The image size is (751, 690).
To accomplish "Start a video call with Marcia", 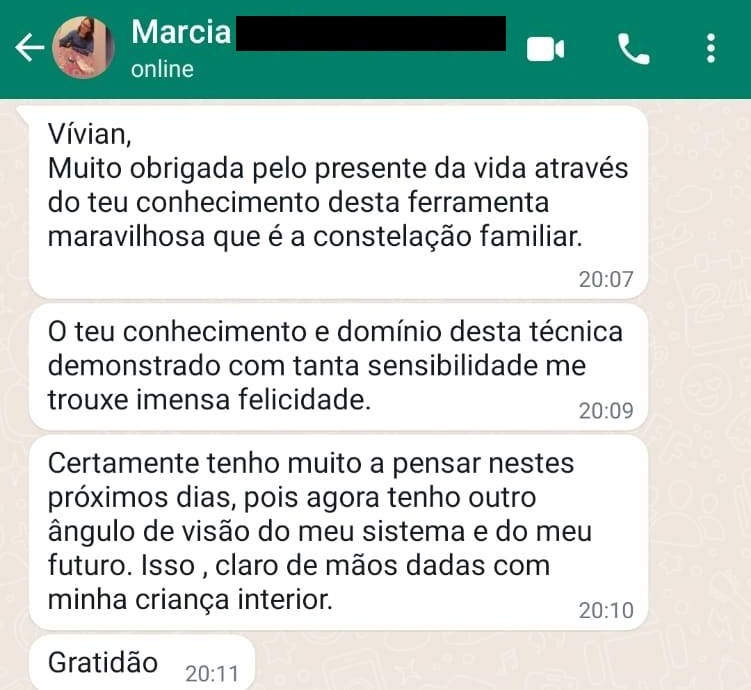I will pyautogui.click(x=546, y=48).
